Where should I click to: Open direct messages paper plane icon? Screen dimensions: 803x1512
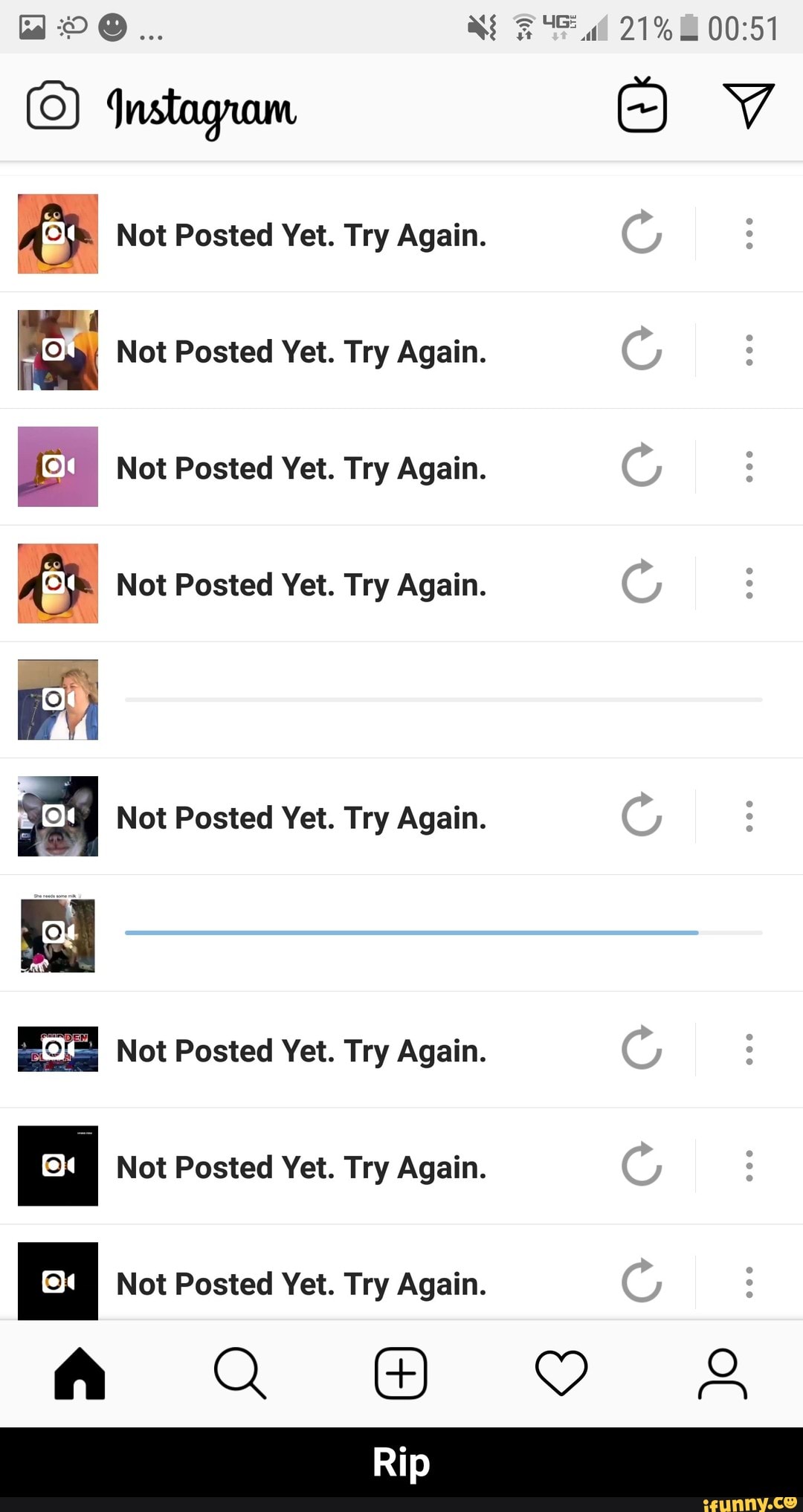tap(749, 105)
